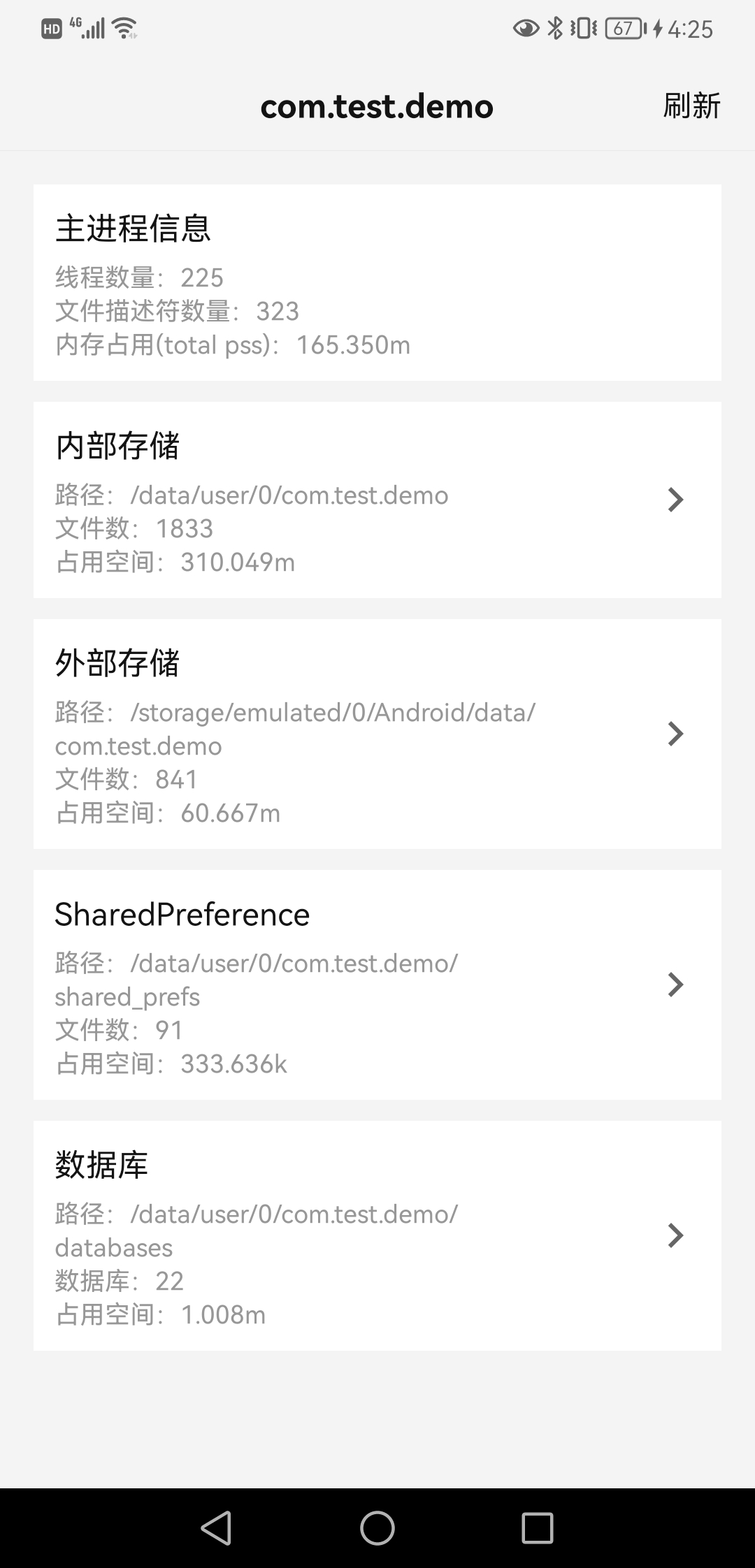Select the 主进程信息 card
This screenshot has width=755, height=1568.
pos(377,283)
